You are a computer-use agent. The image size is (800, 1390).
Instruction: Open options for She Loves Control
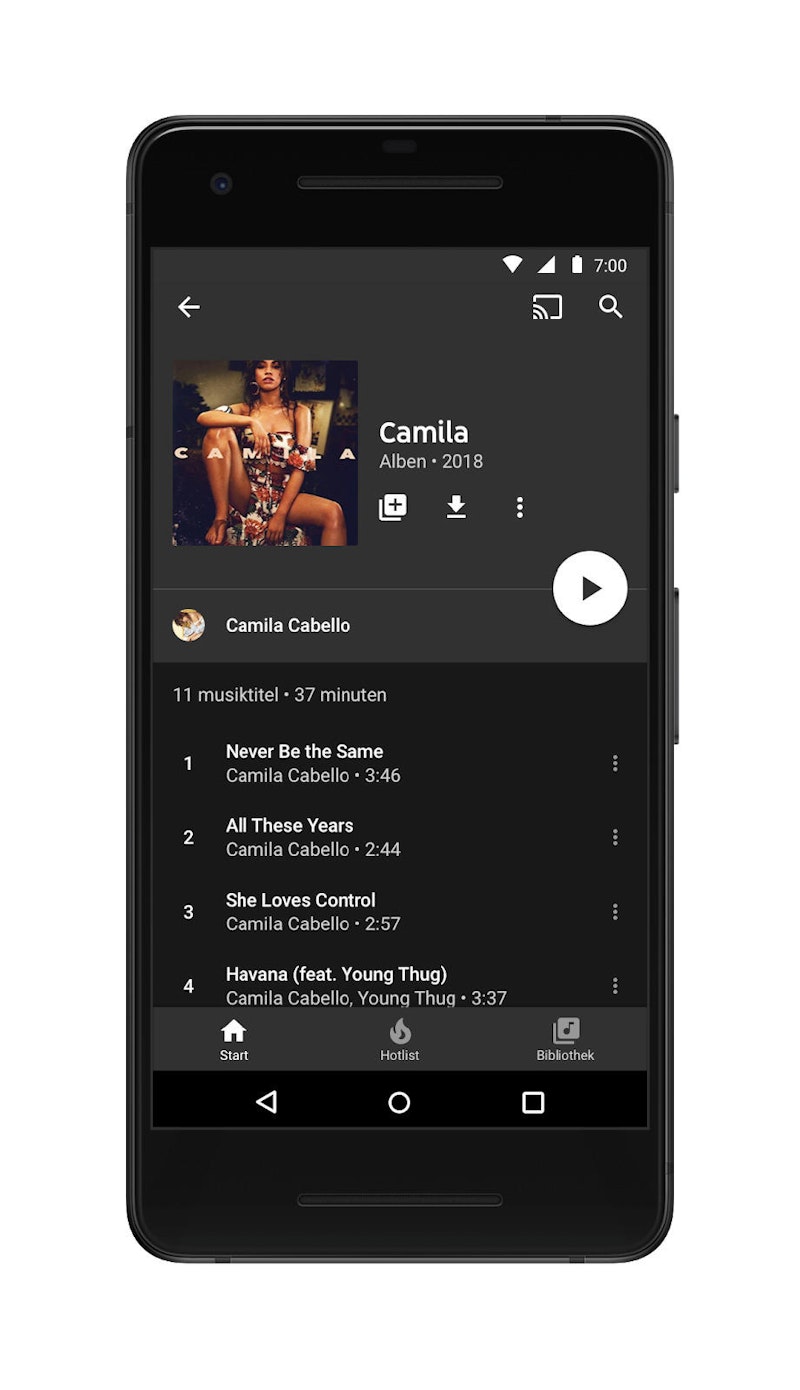[615, 911]
